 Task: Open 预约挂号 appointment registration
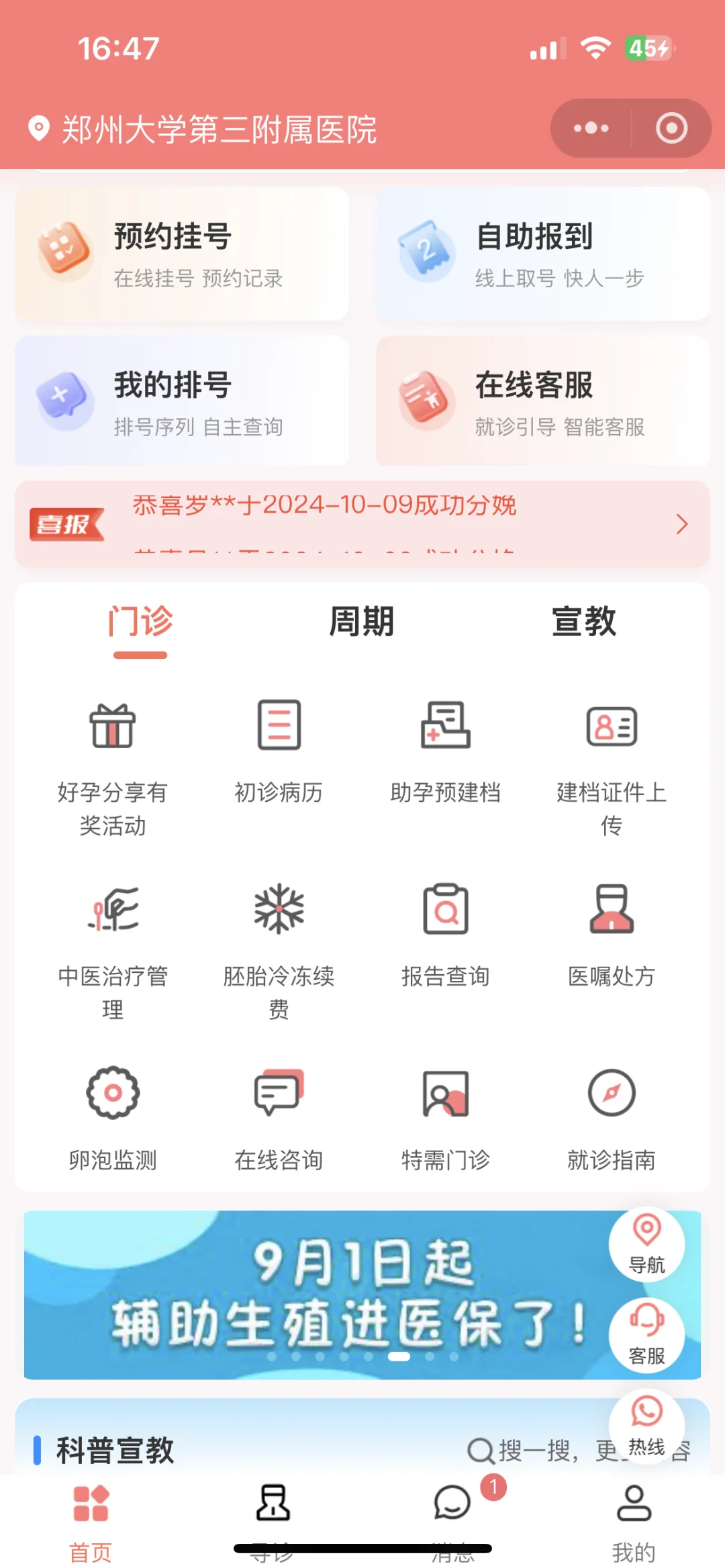[x=182, y=254]
